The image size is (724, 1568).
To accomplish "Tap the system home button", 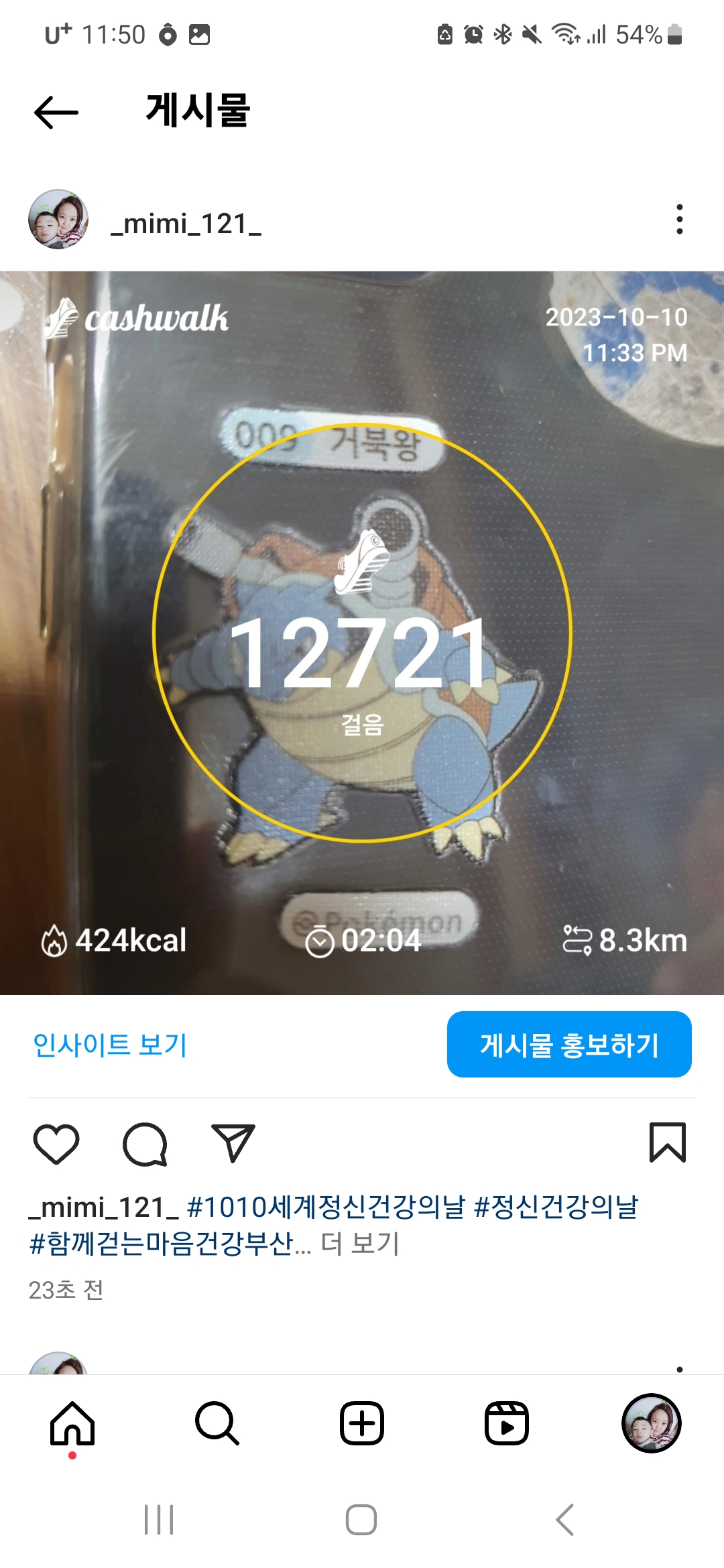I will (x=361, y=1520).
